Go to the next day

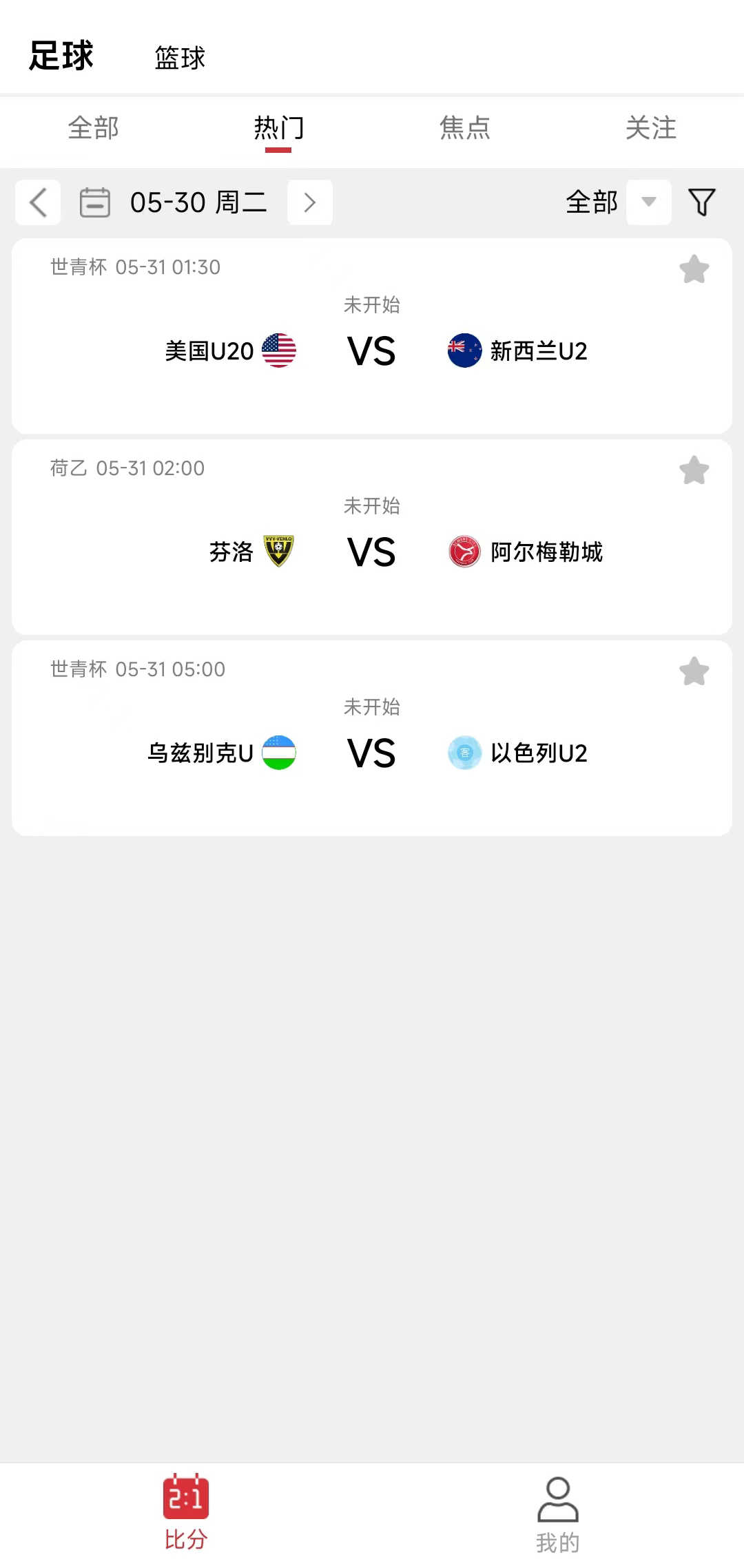pyautogui.click(x=309, y=202)
